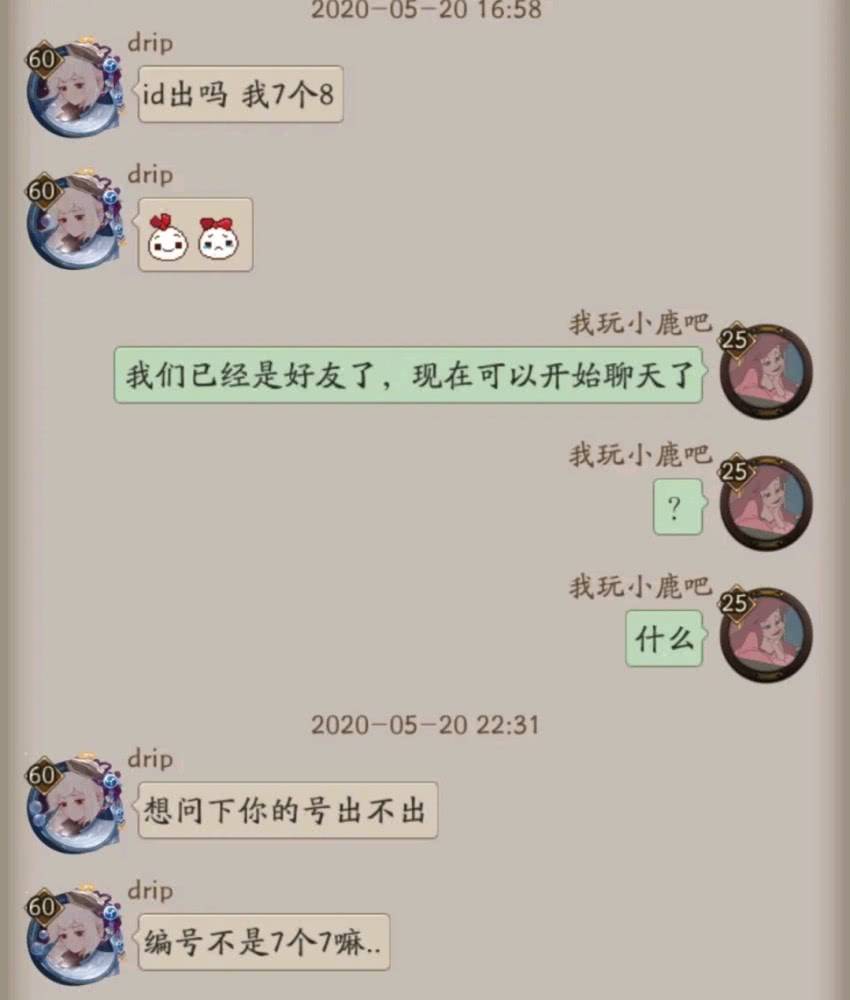This screenshot has width=850, height=1000.
Task: Open 我玩小鹿吧 avatar next to '什么'
Action: (x=766, y=635)
